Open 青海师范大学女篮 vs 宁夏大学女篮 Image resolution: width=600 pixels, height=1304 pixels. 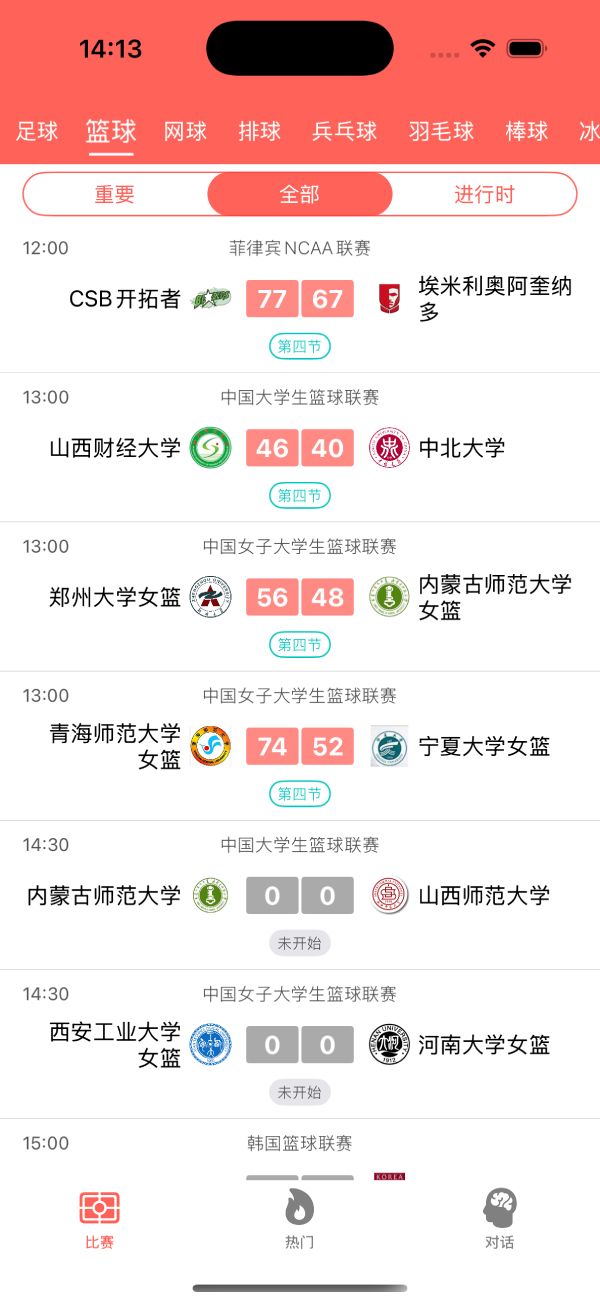pos(300,746)
